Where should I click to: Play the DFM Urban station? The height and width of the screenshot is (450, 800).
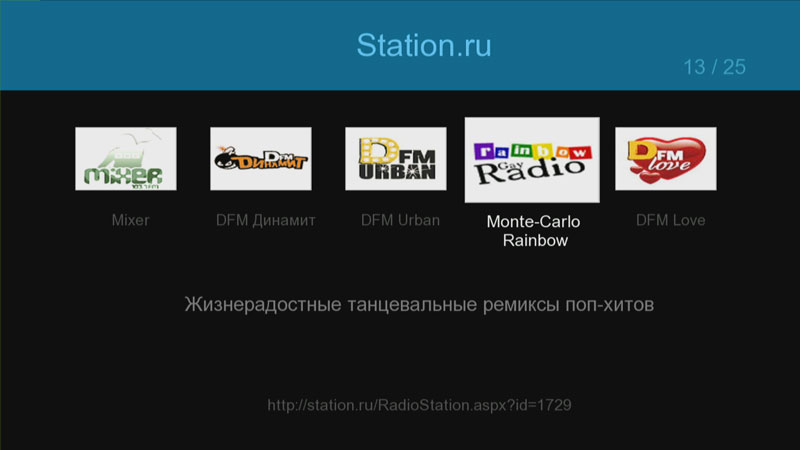pos(396,159)
